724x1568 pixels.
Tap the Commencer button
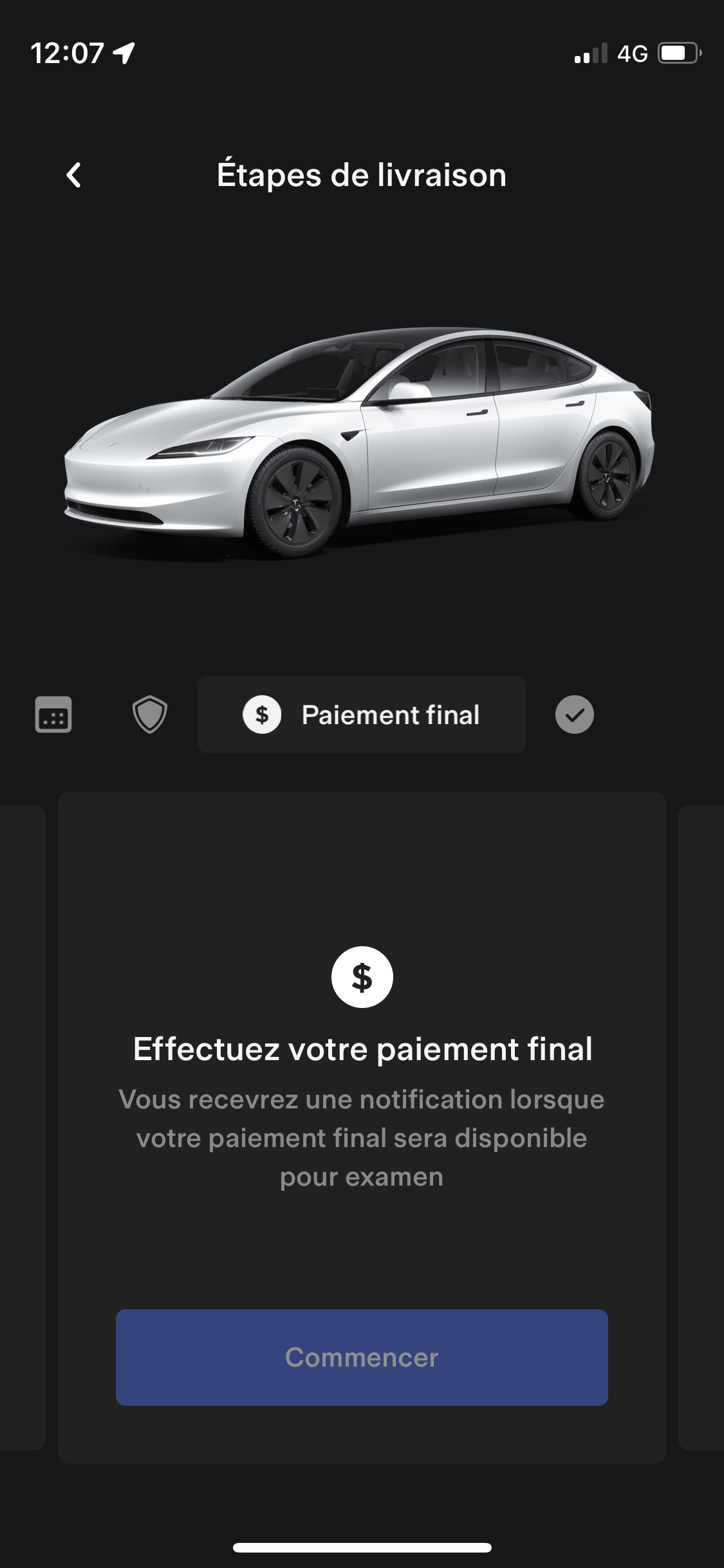pos(362,1358)
